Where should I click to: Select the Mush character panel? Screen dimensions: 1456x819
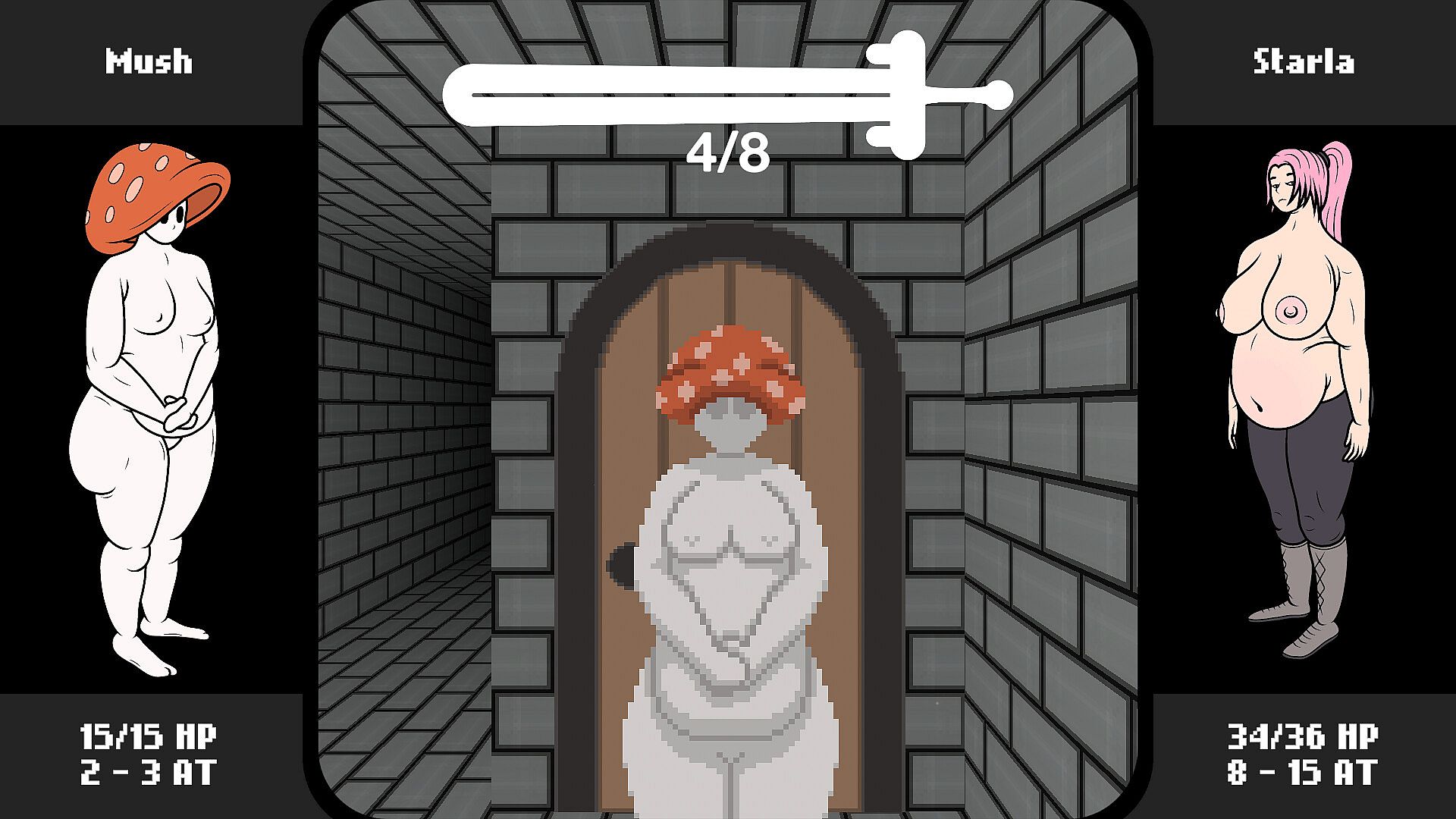coord(149,409)
